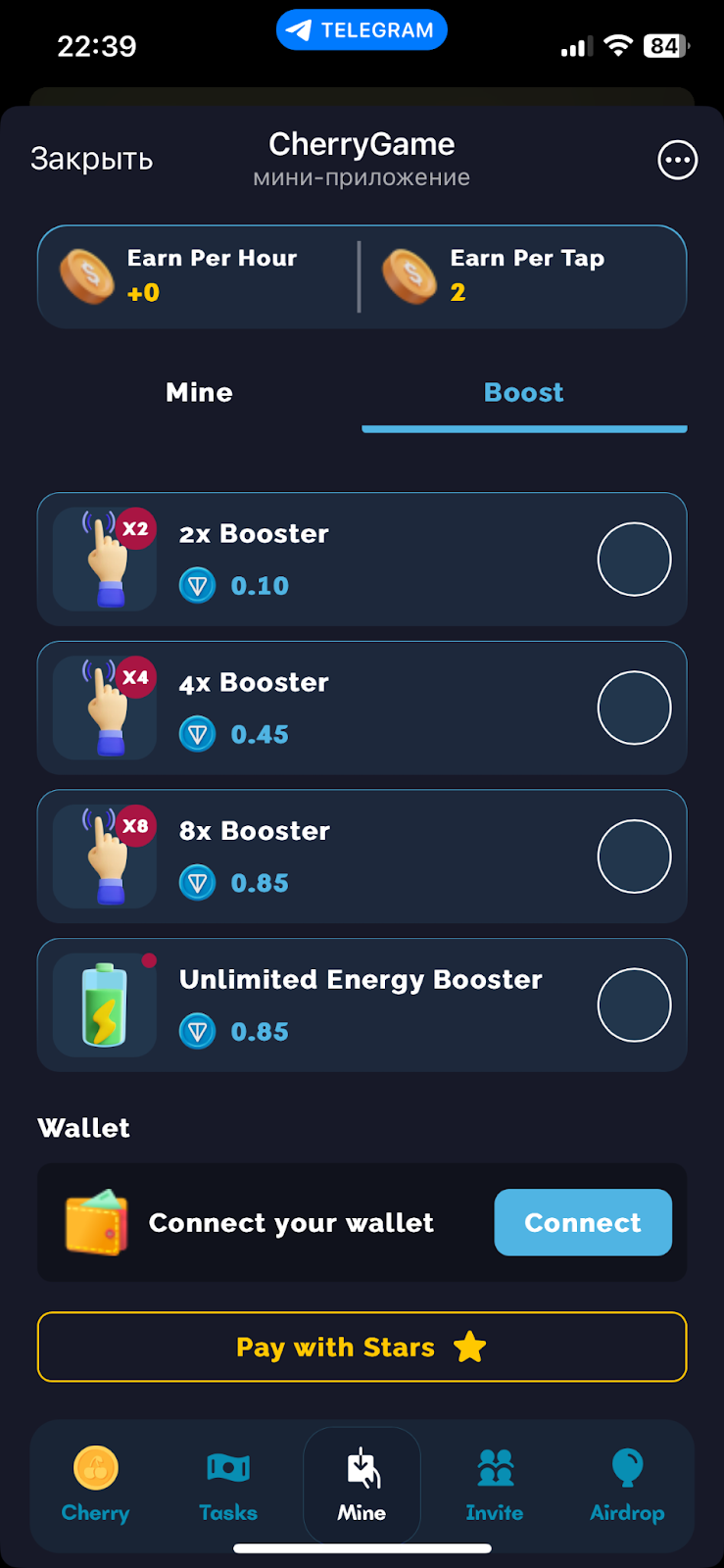Select the 8x Booster option

(x=634, y=857)
